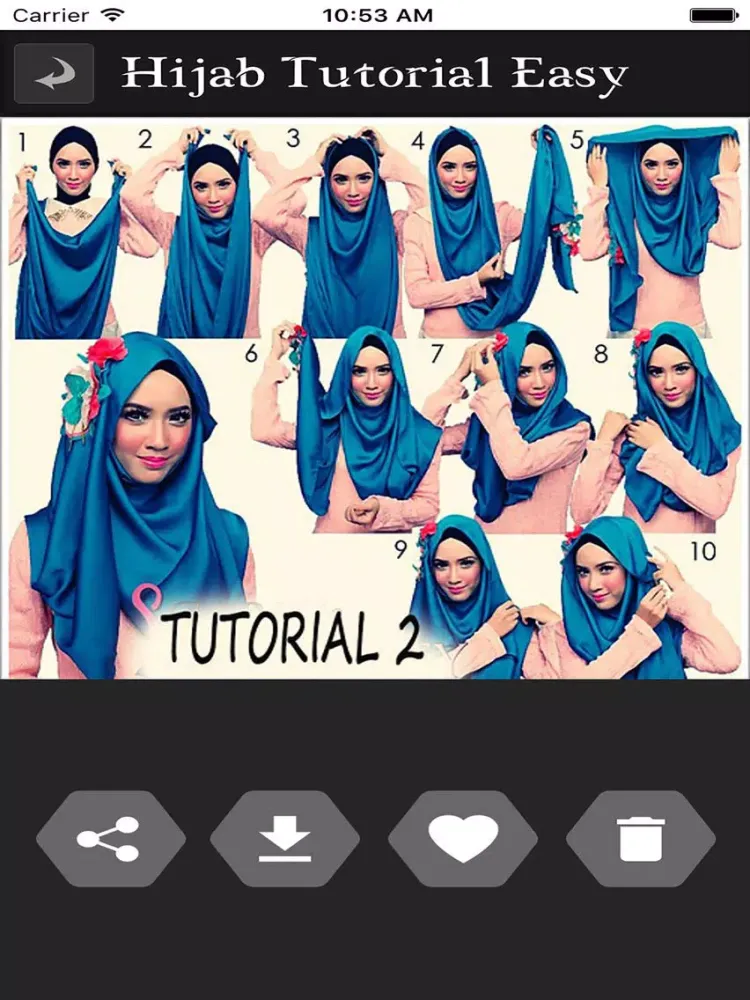Image resolution: width=750 pixels, height=1000 pixels.
Task: Download the tutorial image
Action: click(286, 838)
